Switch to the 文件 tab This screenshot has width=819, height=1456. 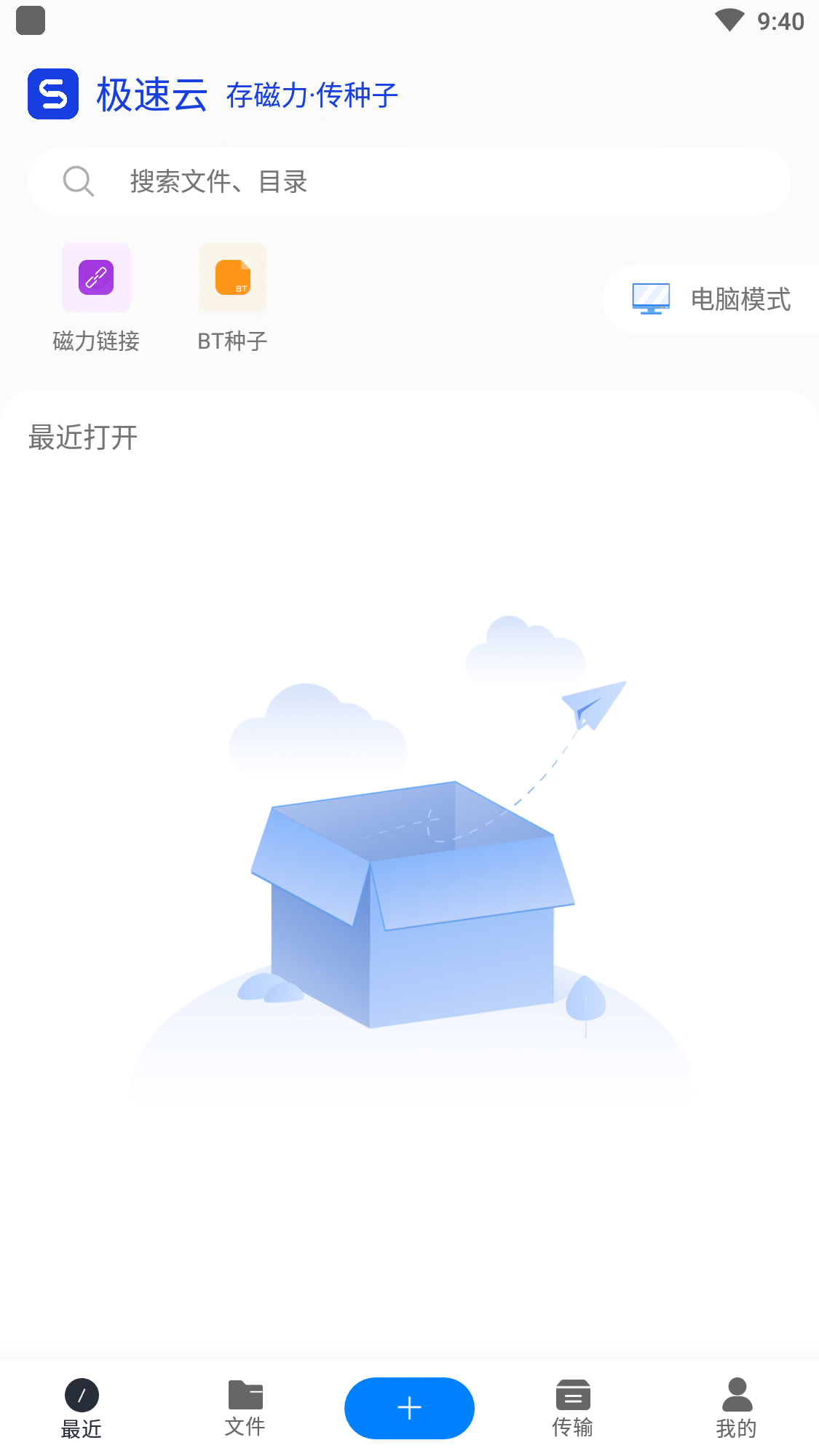coord(245,1408)
